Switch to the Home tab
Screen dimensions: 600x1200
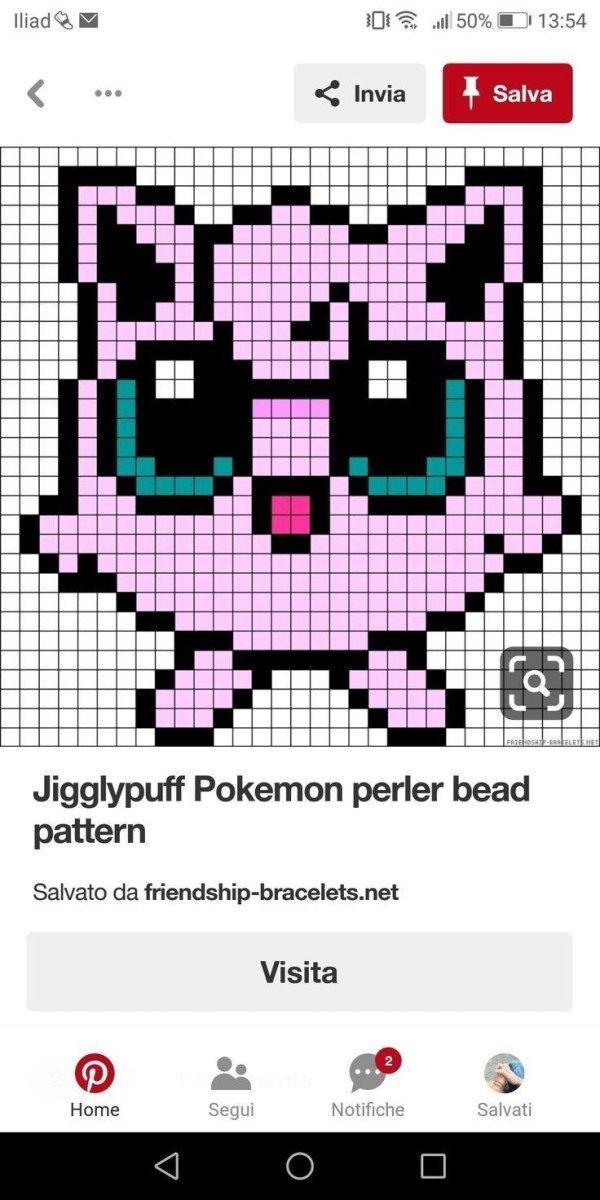(95, 1085)
